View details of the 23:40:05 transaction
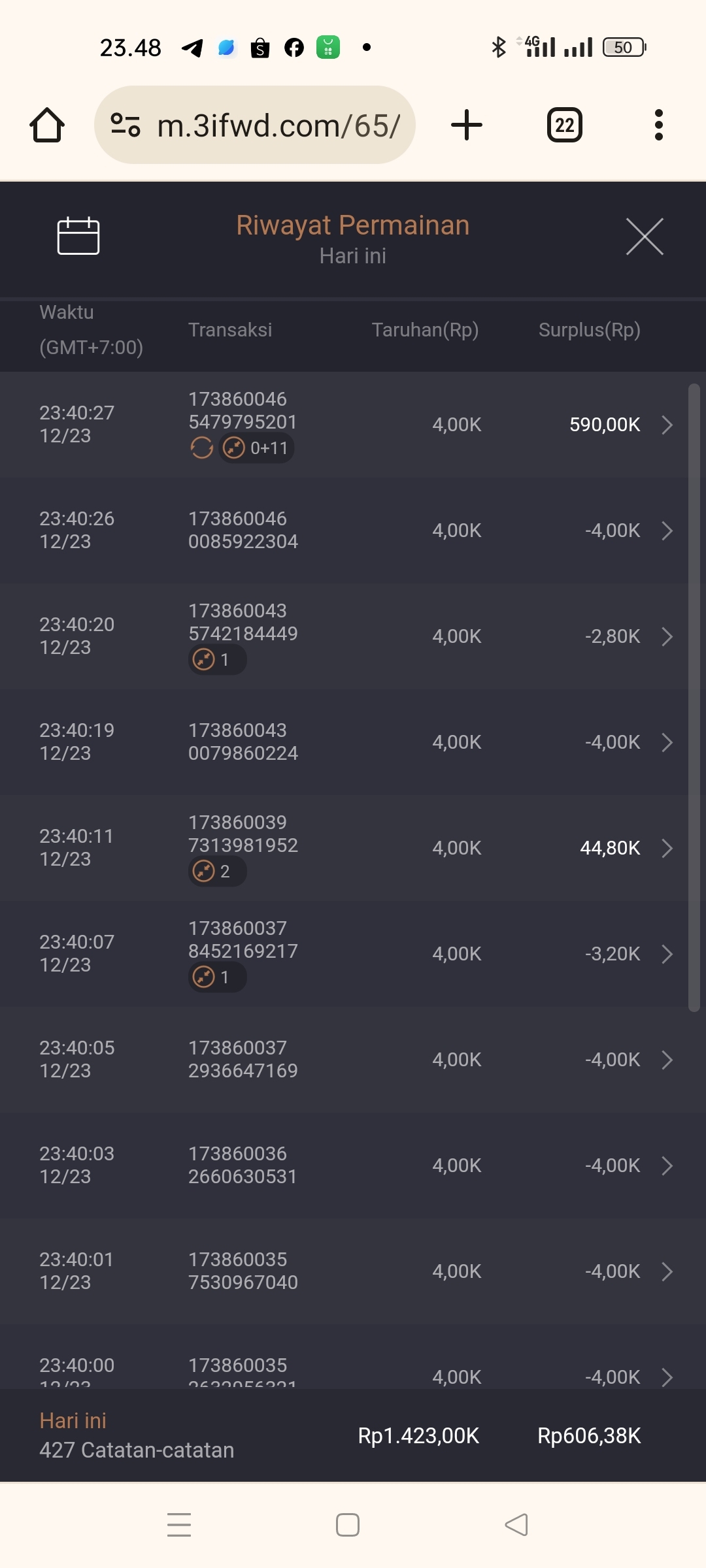 [x=666, y=1060]
